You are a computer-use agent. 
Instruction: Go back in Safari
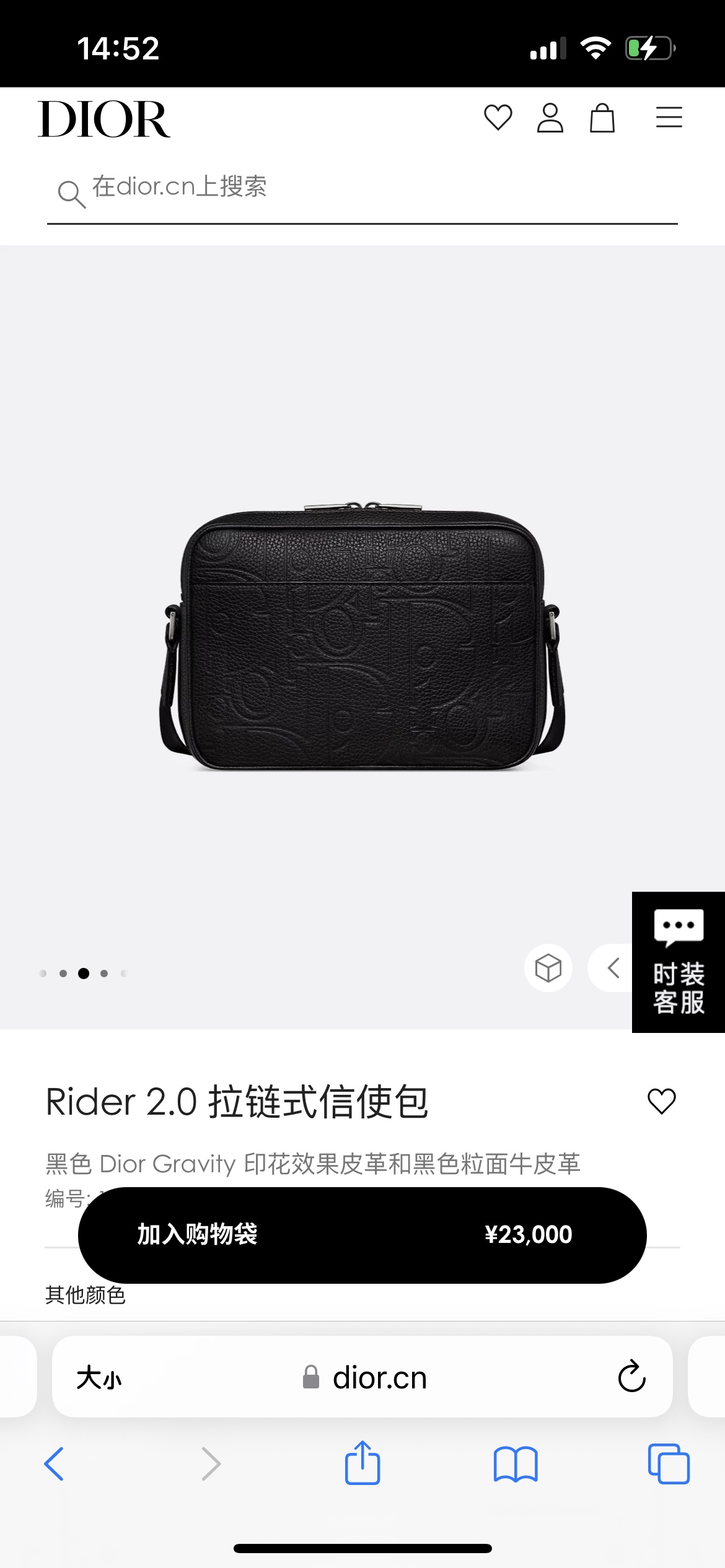click(55, 1464)
